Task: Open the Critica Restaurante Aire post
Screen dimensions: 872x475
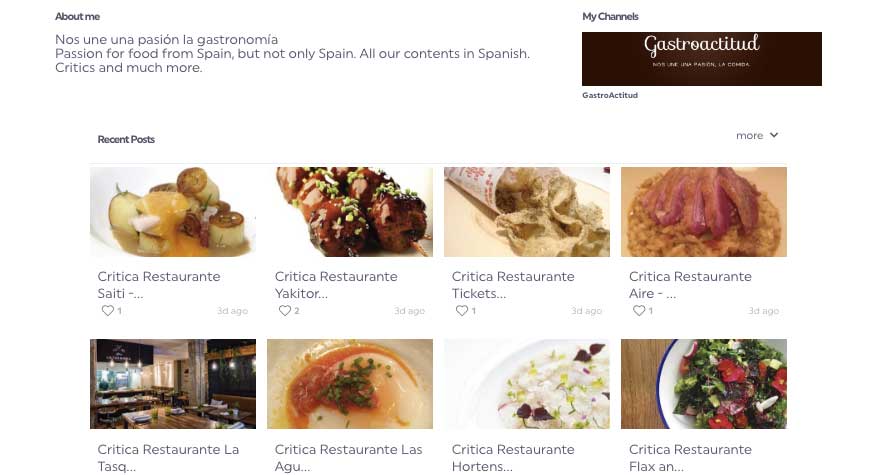Action: pos(703,212)
